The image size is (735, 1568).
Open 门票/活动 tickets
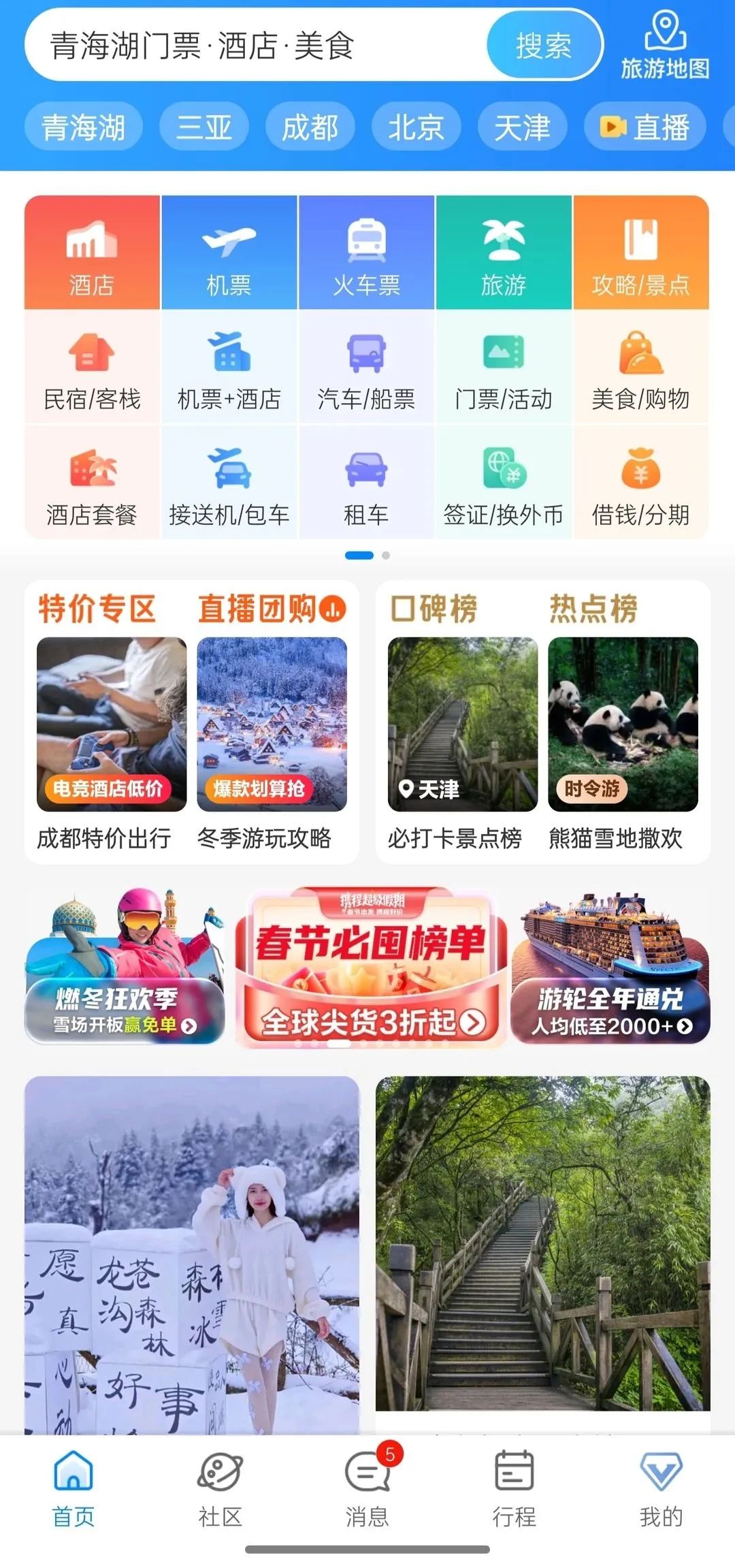pyautogui.click(x=504, y=369)
